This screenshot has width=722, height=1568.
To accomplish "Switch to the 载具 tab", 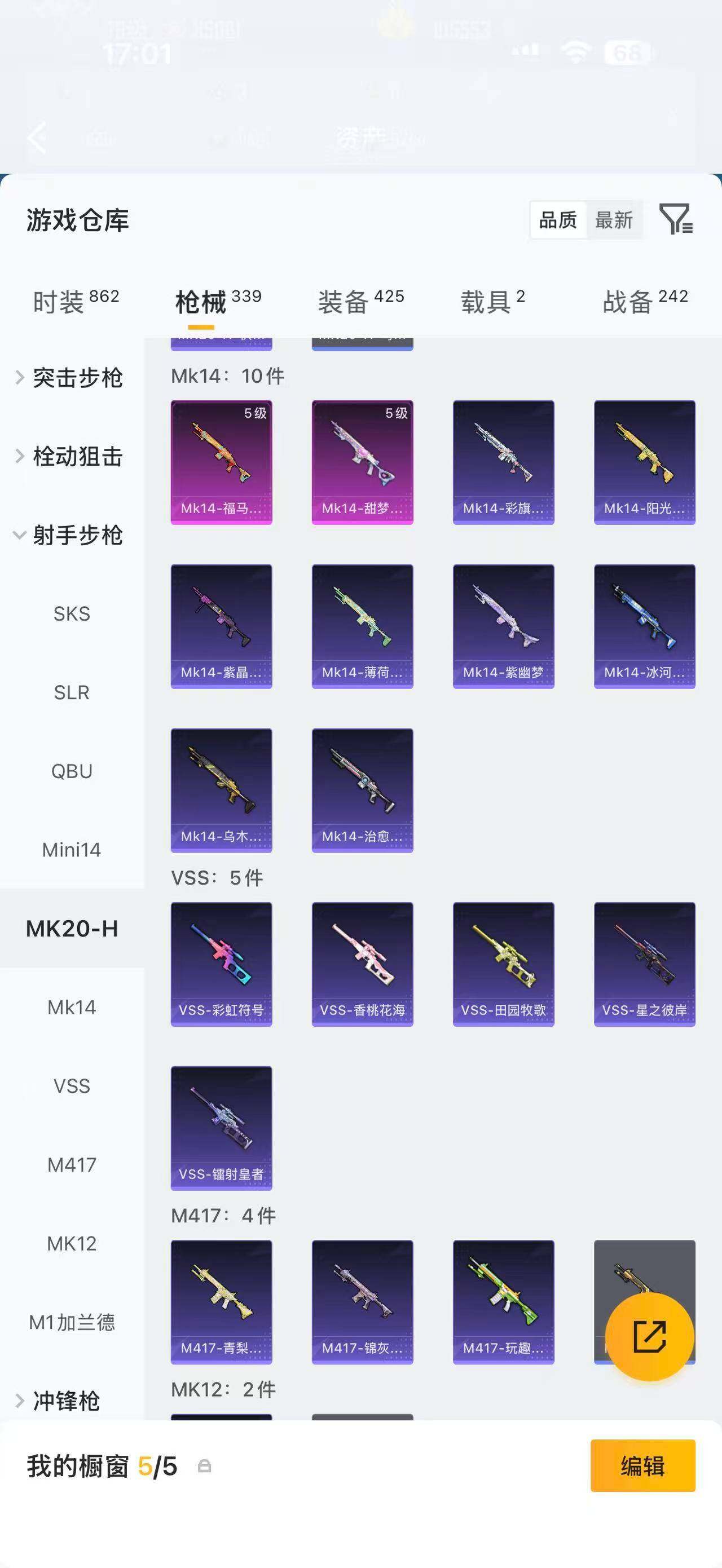I will pyautogui.click(x=492, y=301).
